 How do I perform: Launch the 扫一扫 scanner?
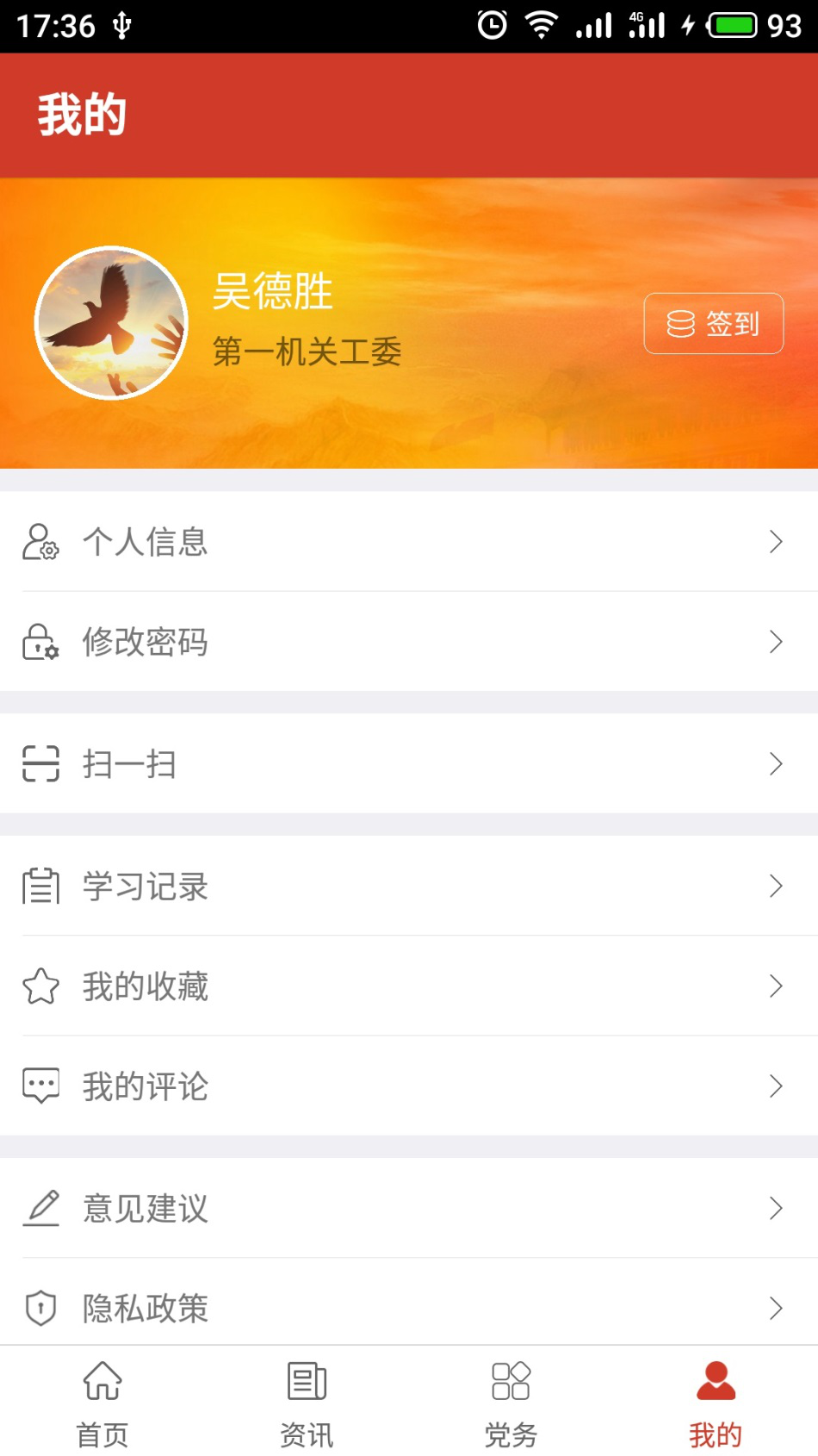coord(409,764)
